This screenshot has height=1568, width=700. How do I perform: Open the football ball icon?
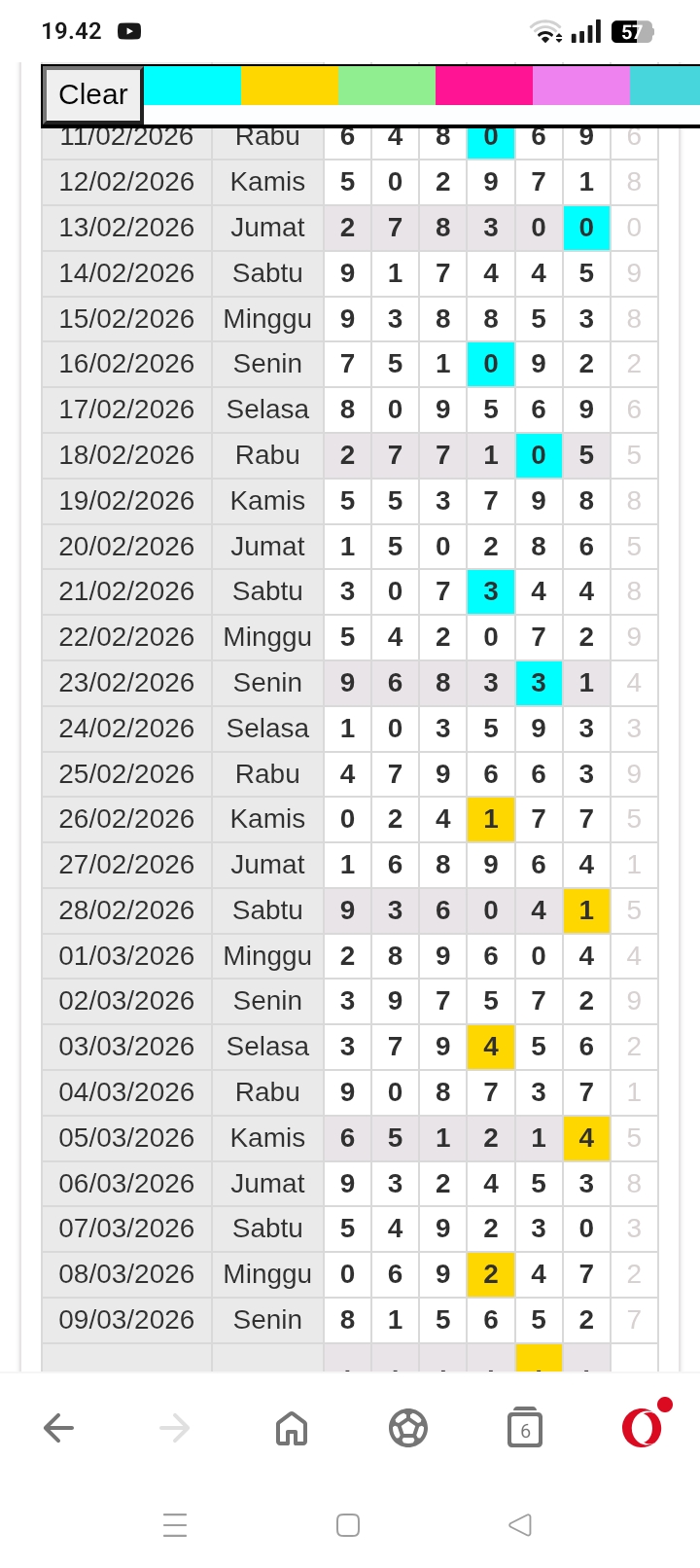408,1428
